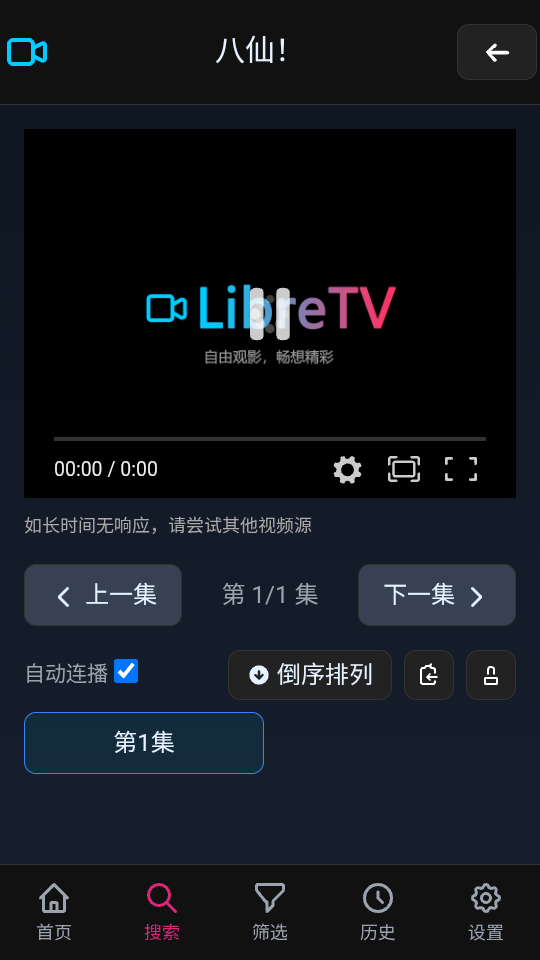Image resolution: width=540 pixels, height=960 pixels.
Task: Tap the lock icon button
Action: click(x=490, y=675)
